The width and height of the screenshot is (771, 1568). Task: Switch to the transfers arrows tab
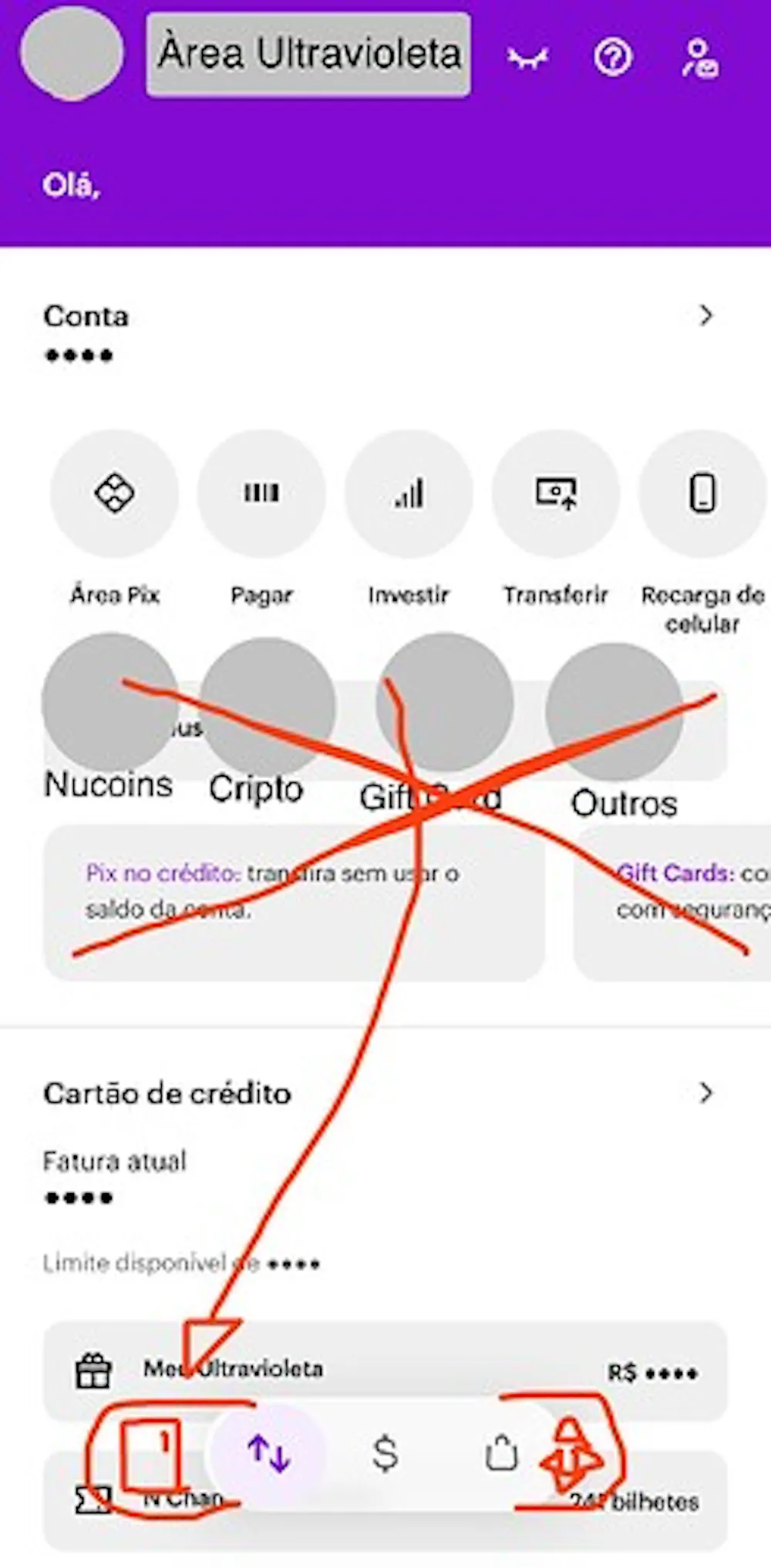click(x=268, y=1455)
